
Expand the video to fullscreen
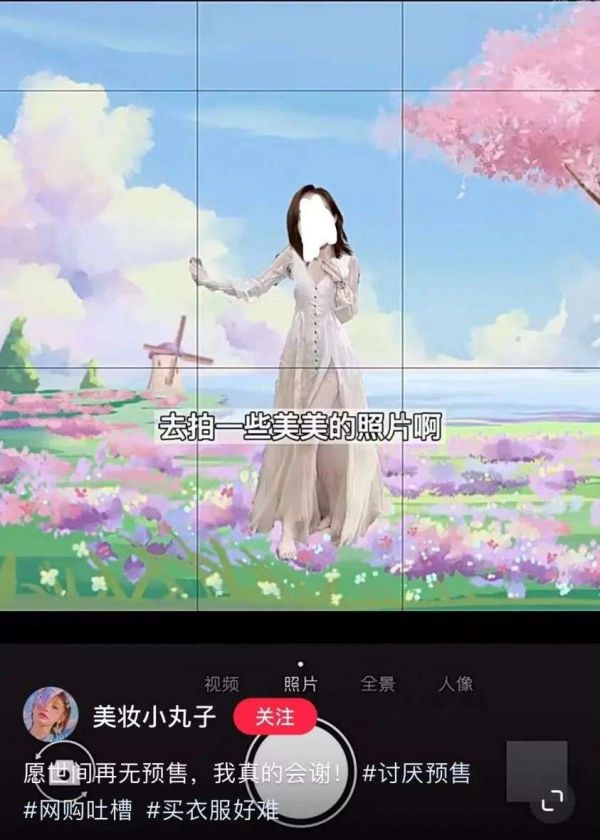pos(552,799)
